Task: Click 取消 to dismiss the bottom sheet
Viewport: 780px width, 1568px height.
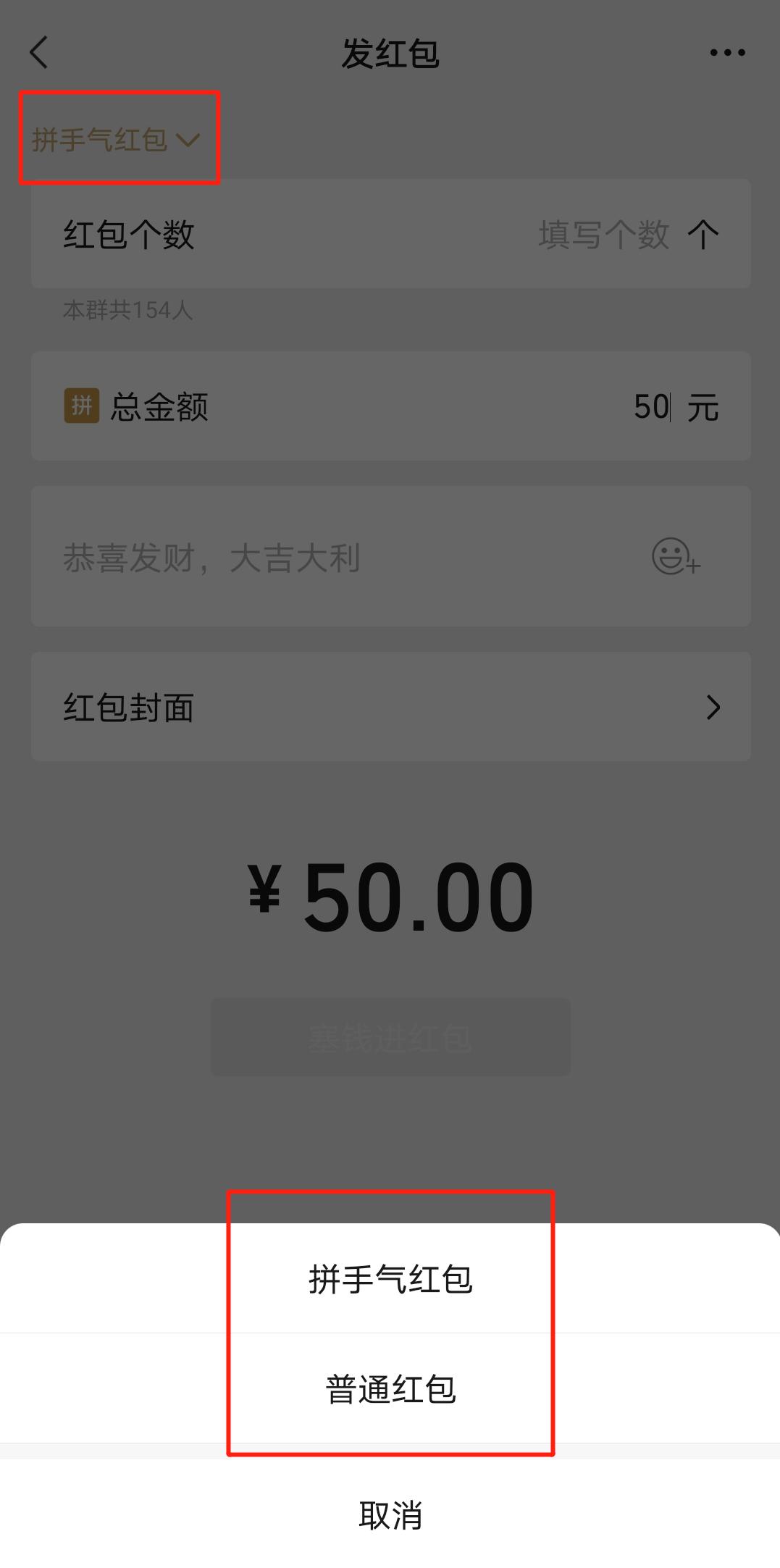Action: [390, 1512]
